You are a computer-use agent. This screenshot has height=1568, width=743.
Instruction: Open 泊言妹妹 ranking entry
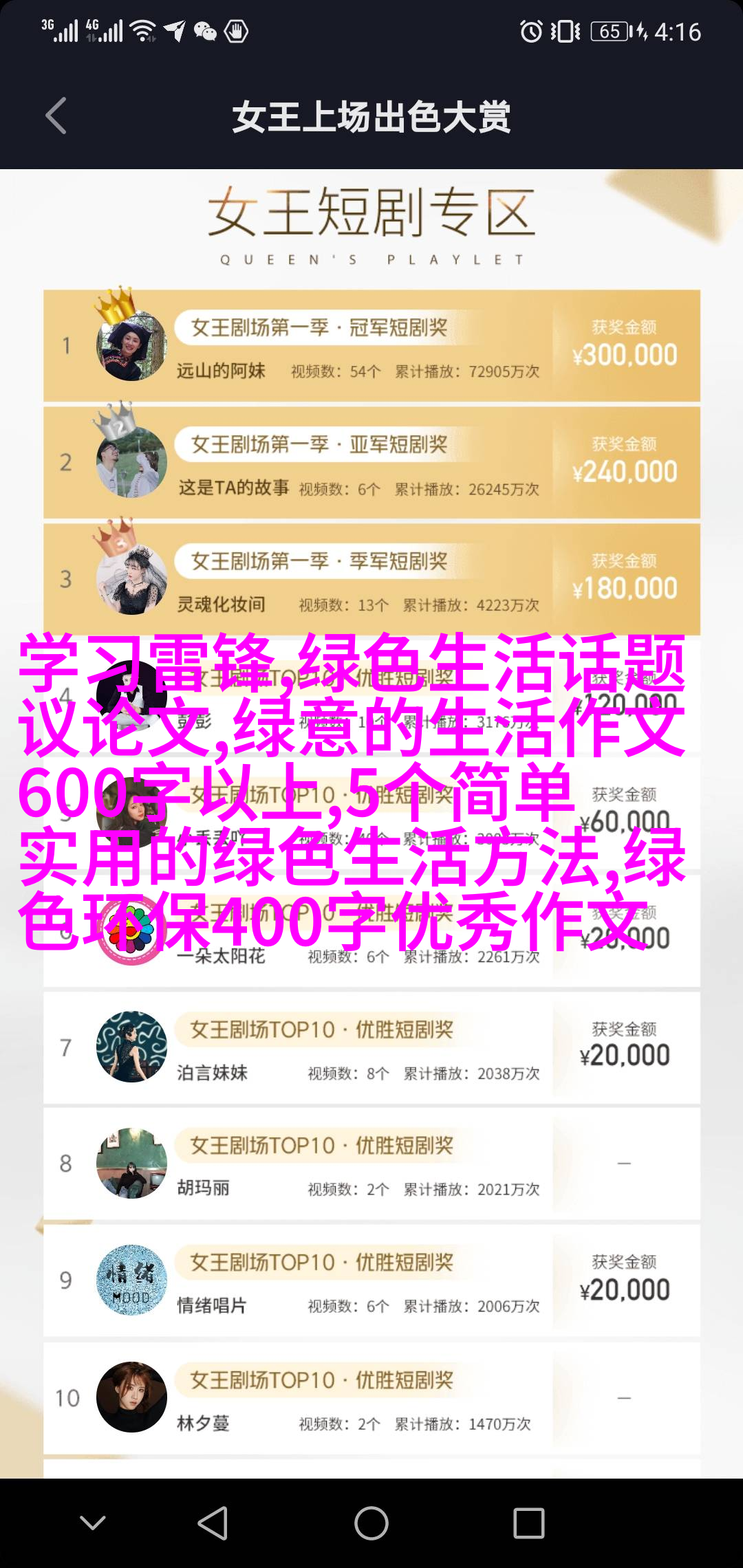[371, 1048]
